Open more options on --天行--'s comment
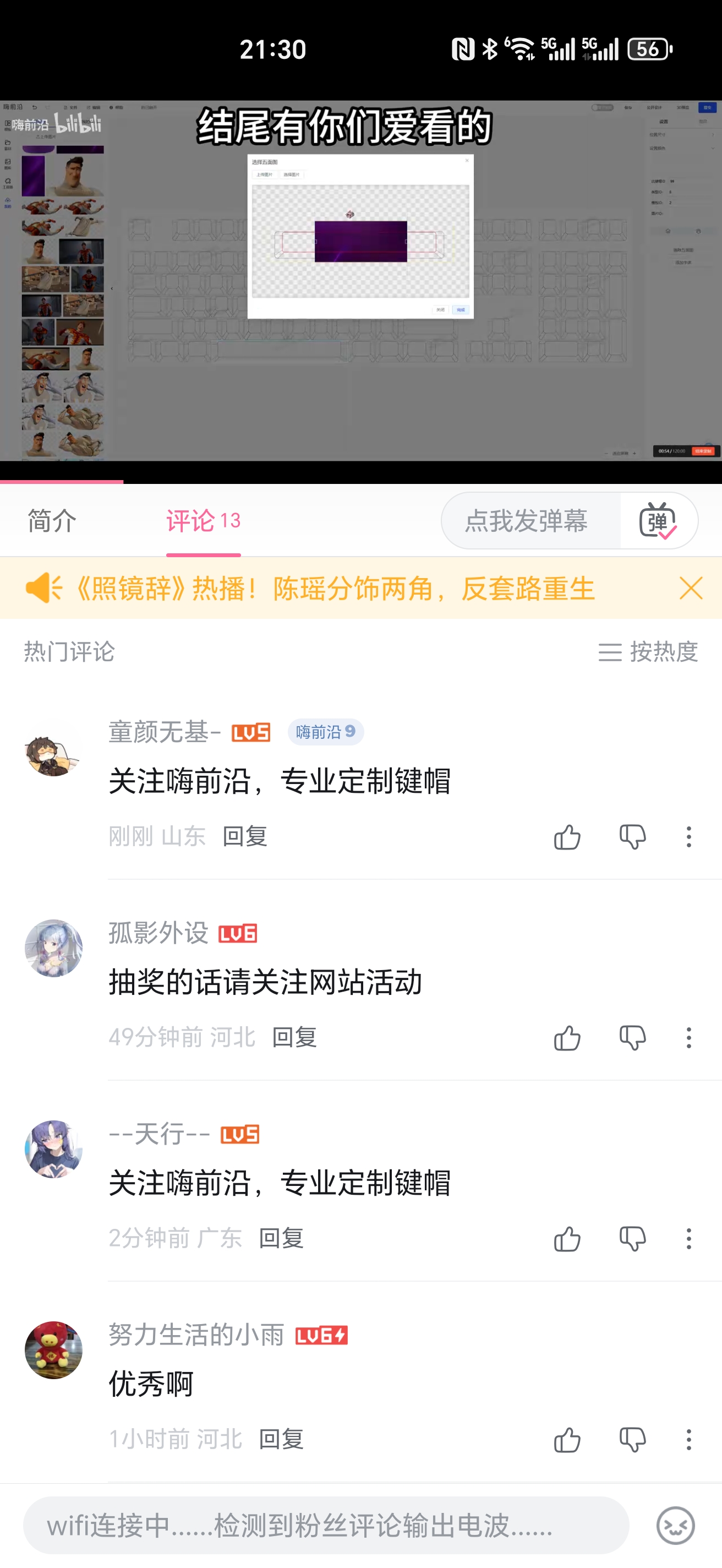This screenshot has width=722, height=1568. (x=688, y=1239)
